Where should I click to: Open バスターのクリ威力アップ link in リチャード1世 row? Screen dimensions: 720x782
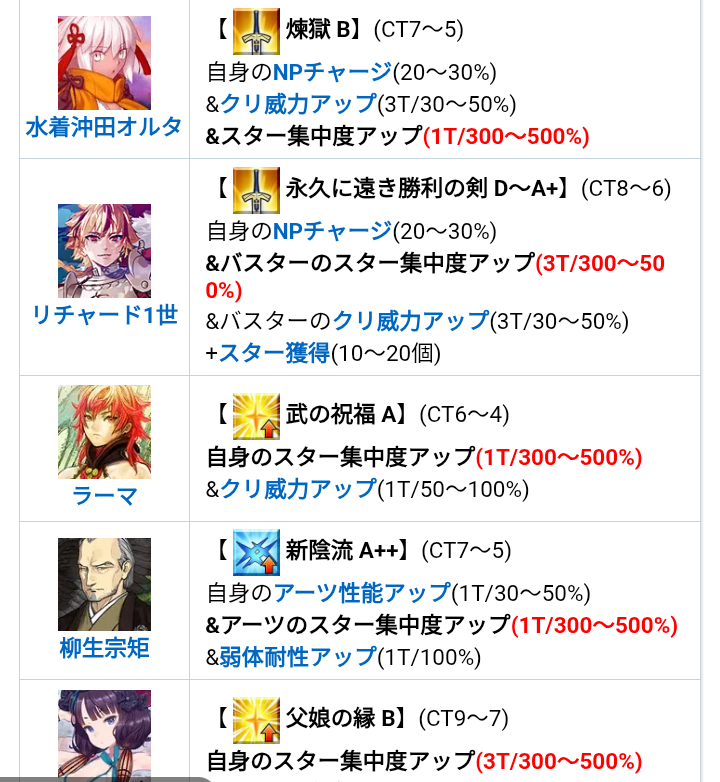[410, 321]
